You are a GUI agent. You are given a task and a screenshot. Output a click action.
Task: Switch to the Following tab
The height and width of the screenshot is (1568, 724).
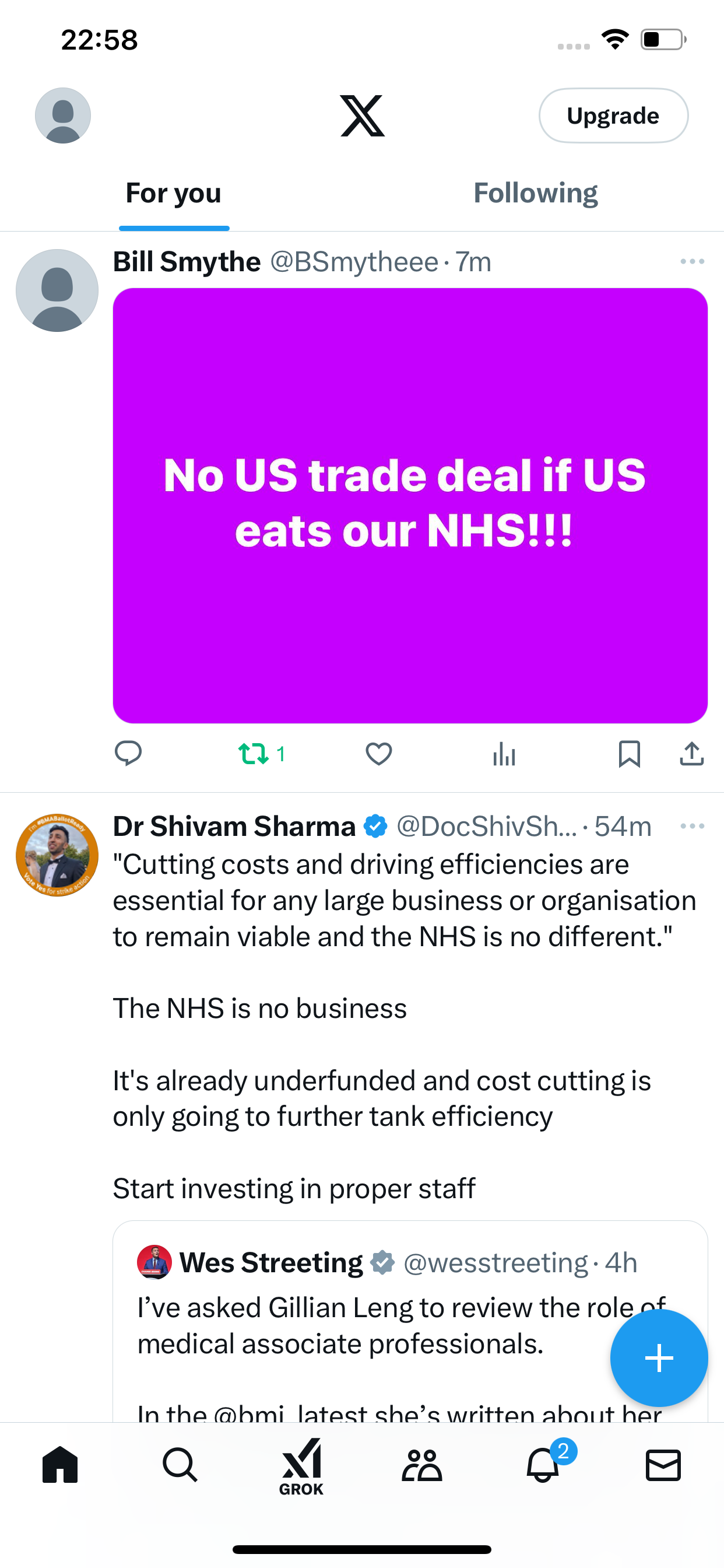point(535,193)
